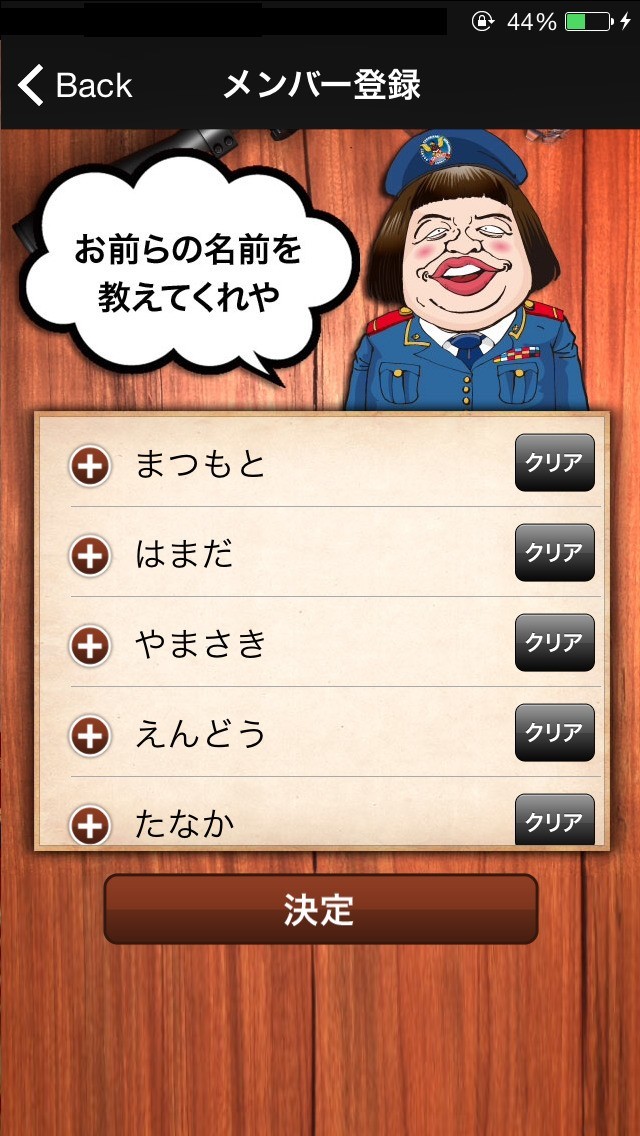Clear the name まつもと

point(554,463)
